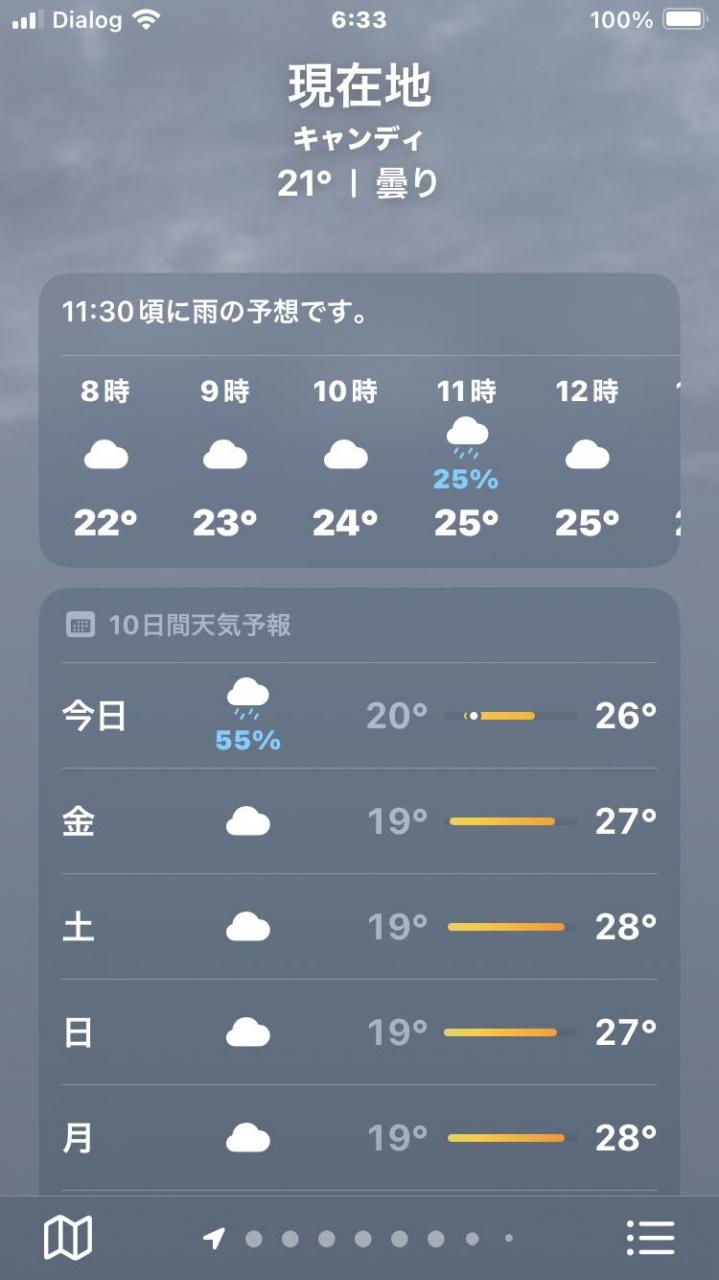The height and width of the screenshot is (1280, 719).
Task: Open the saved locations list
Action: [650, 1238]
